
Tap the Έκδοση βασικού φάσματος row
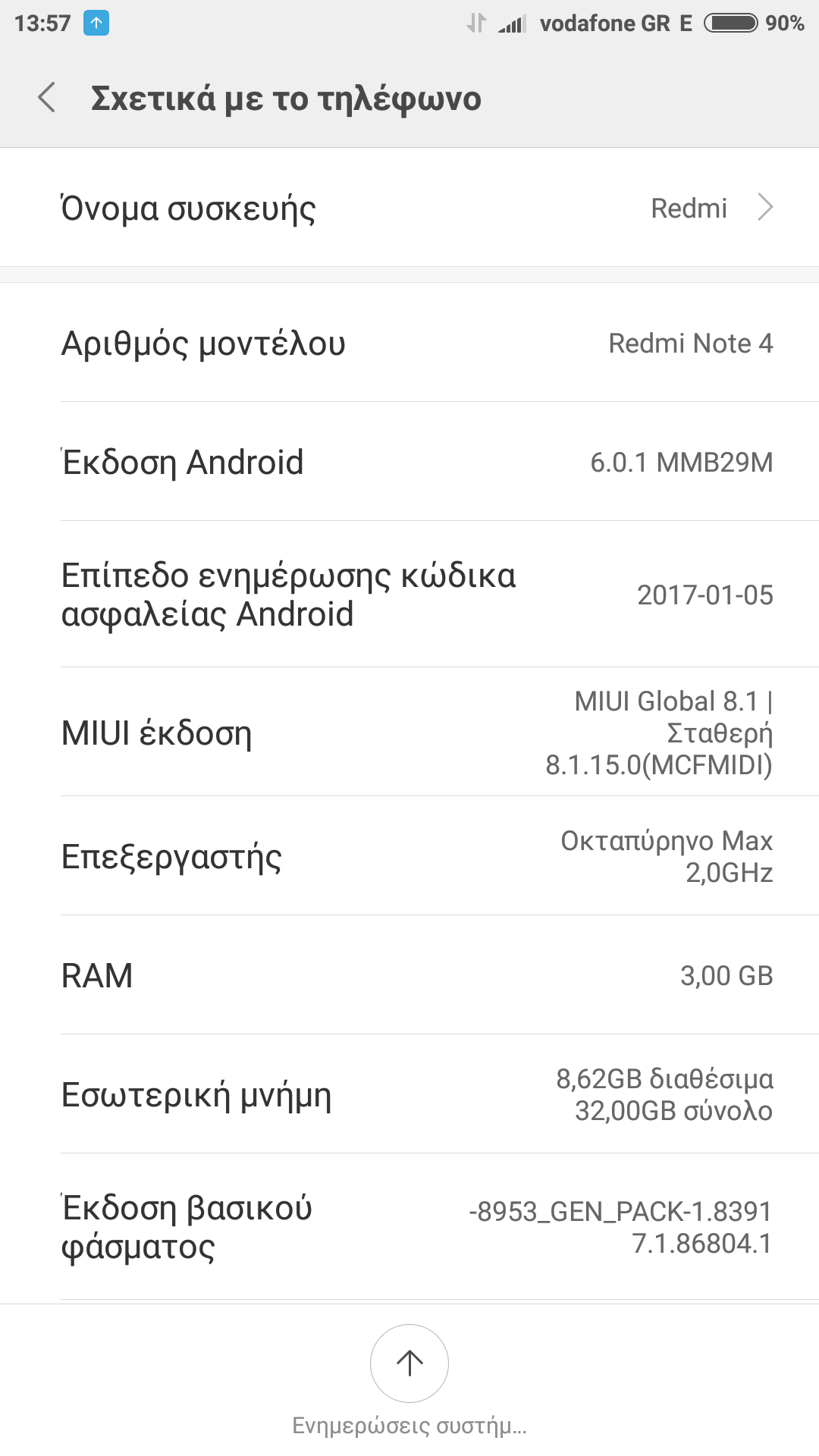click(x=409, y=1227)
